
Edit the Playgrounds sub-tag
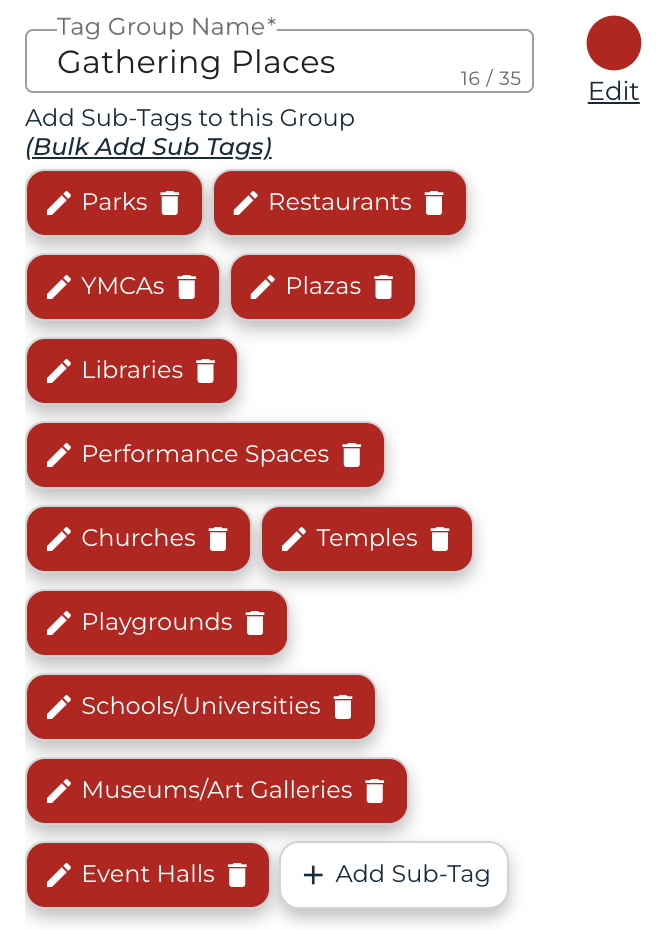(x=59, y=623)
